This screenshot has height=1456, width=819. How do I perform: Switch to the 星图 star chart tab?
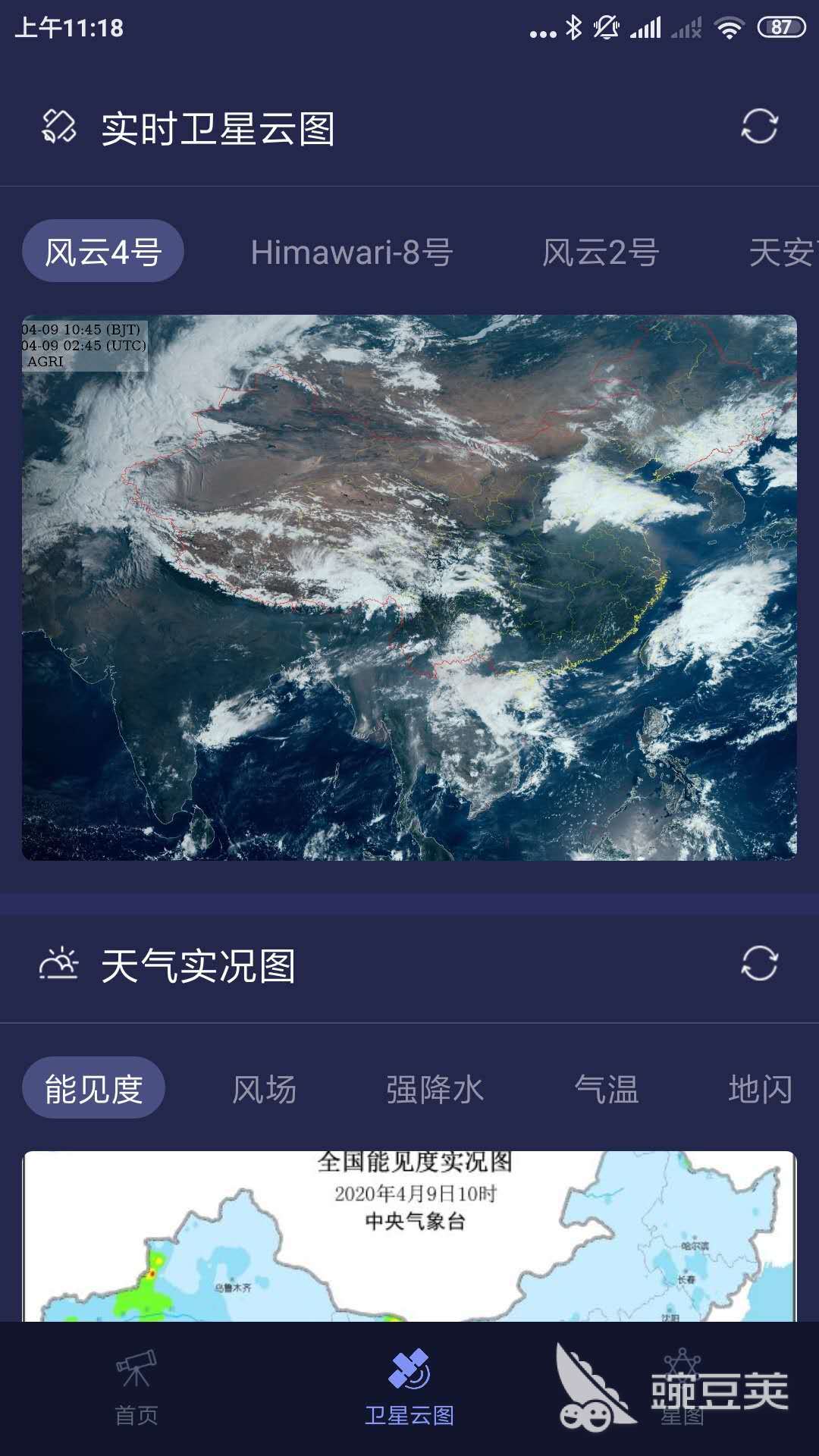(x=682, y=1388)
